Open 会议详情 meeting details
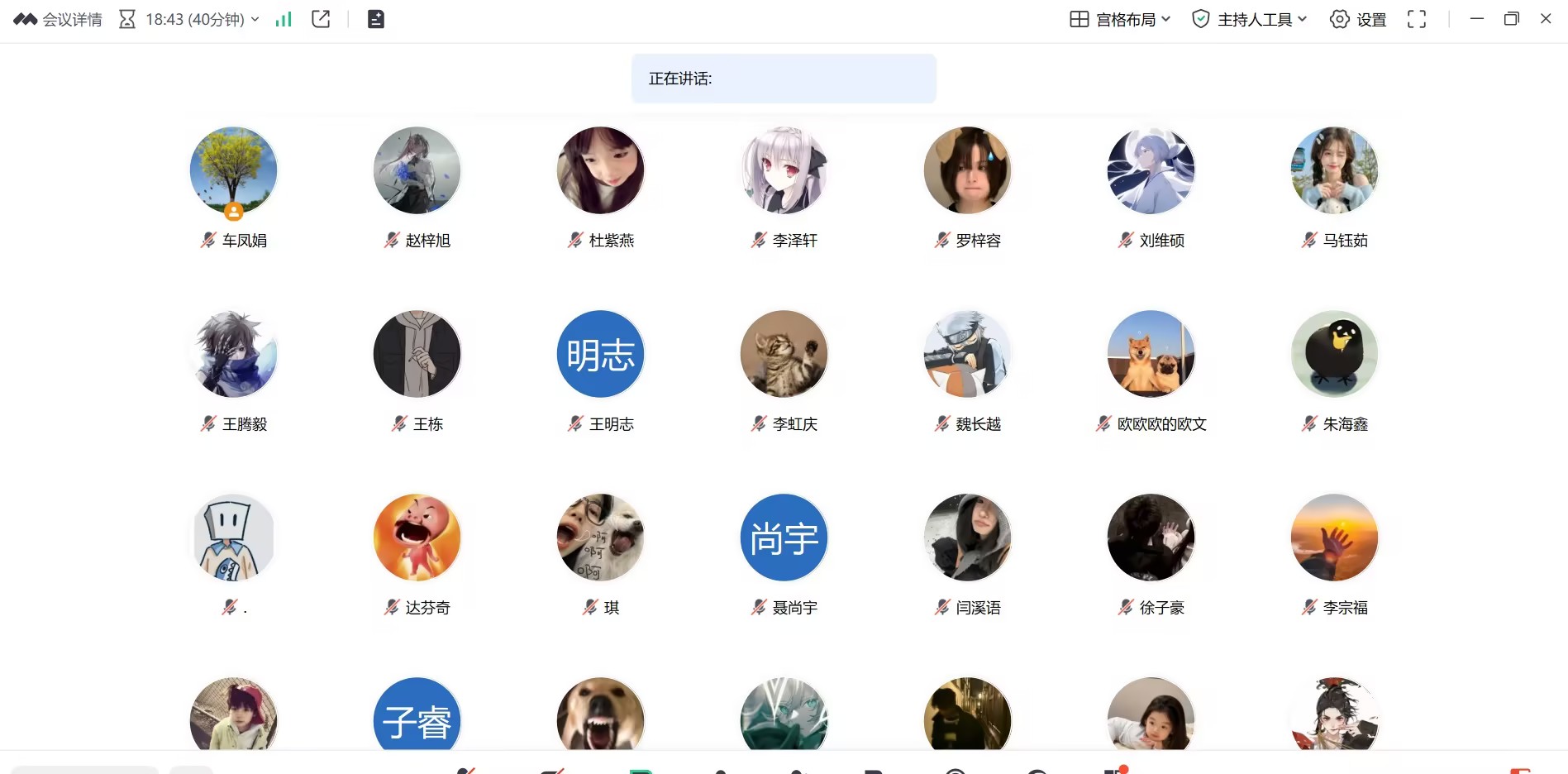The width and height of the screenshot is (1568, 774). tap(58, 19)
